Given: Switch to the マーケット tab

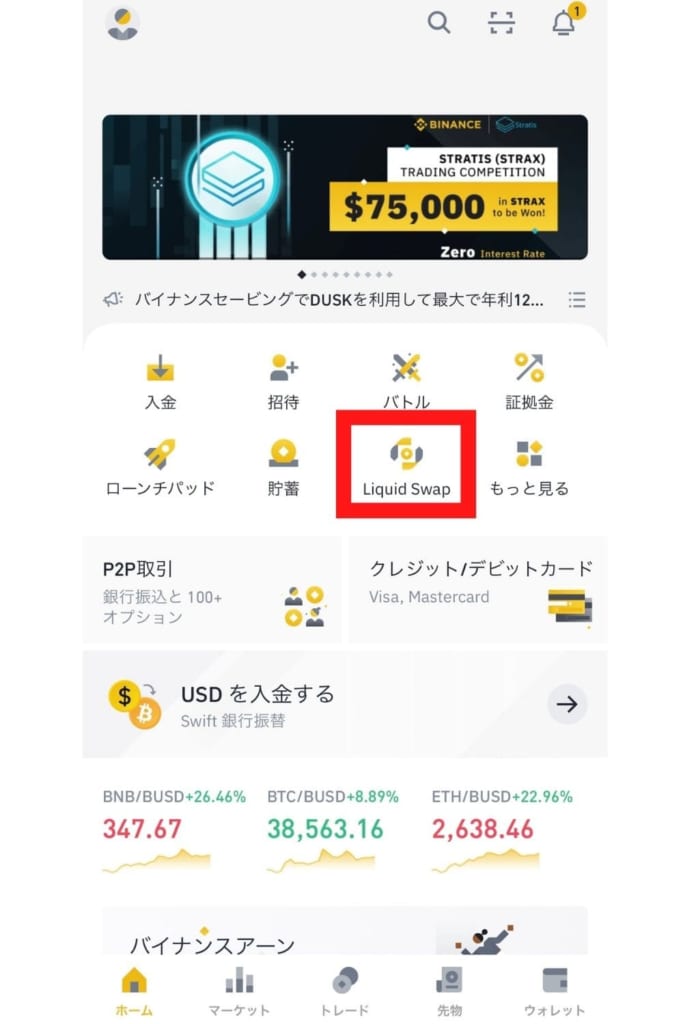Looking at the screenshot, I should pos(239,991).
